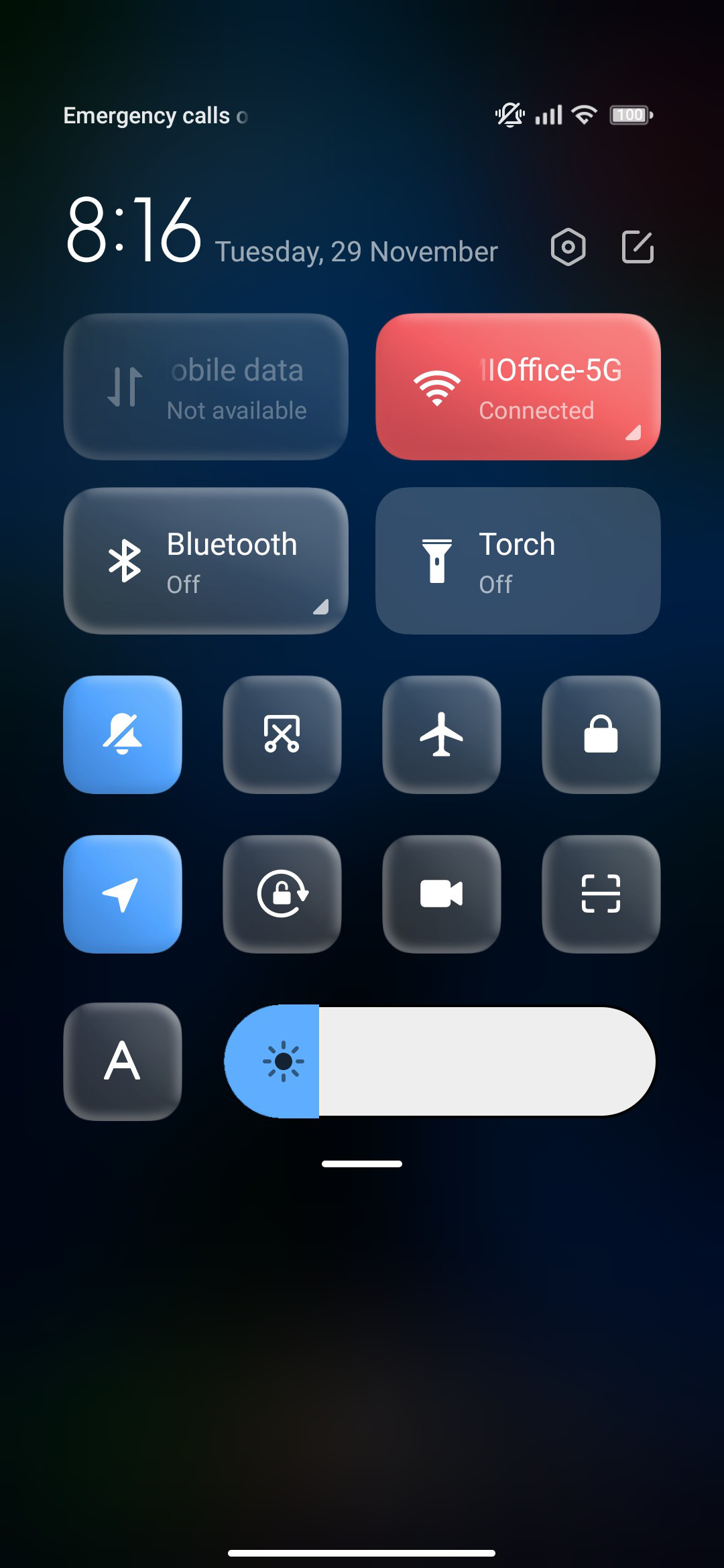This screenshot has width=724, height=1568.
Task: Disable the mute bell toggle
Action: [x=123, y=734]
